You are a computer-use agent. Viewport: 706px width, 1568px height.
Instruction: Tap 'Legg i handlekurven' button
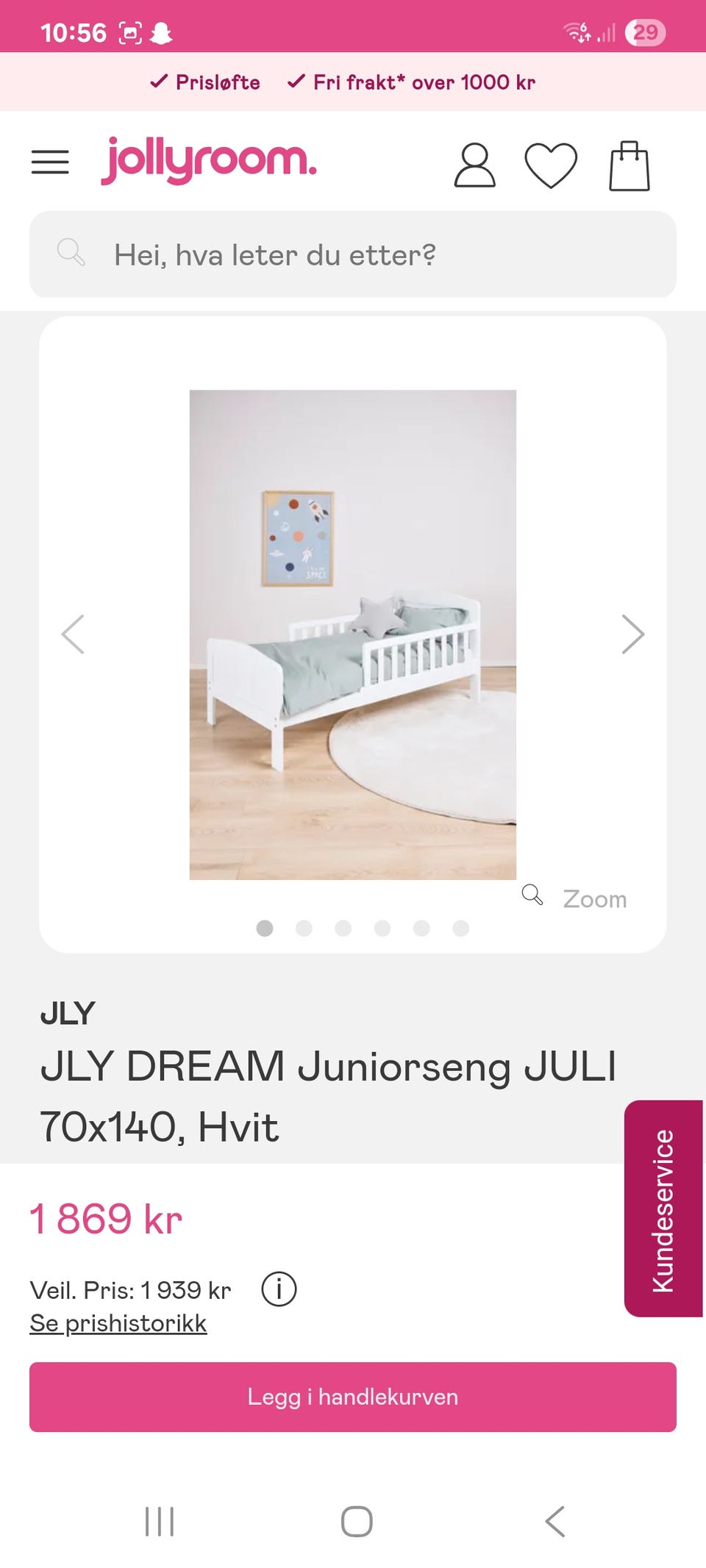point(353,1397)
